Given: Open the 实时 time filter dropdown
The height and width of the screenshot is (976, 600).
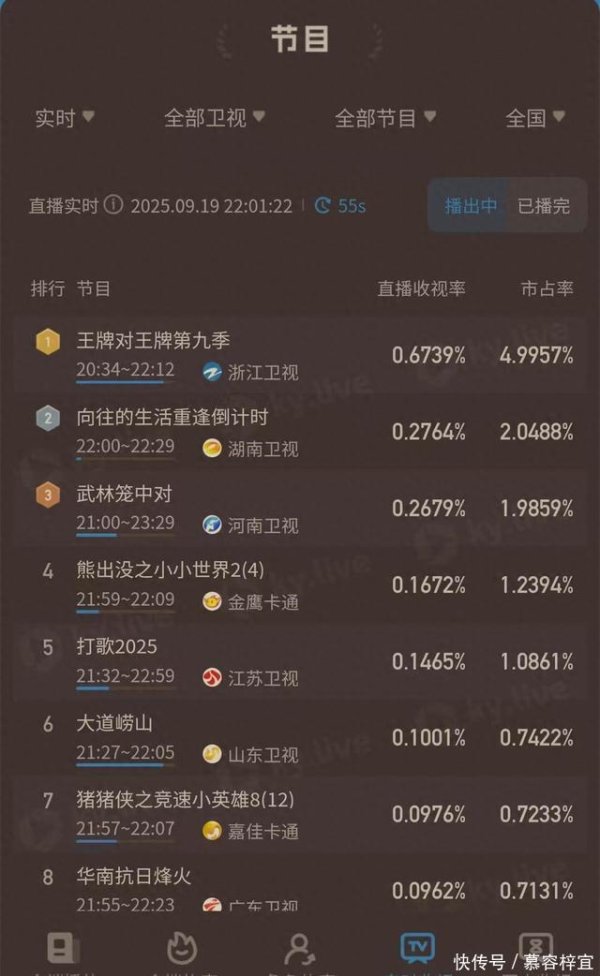Looking at the screenshot, I should pyautogui.click(x=64, y=118).
